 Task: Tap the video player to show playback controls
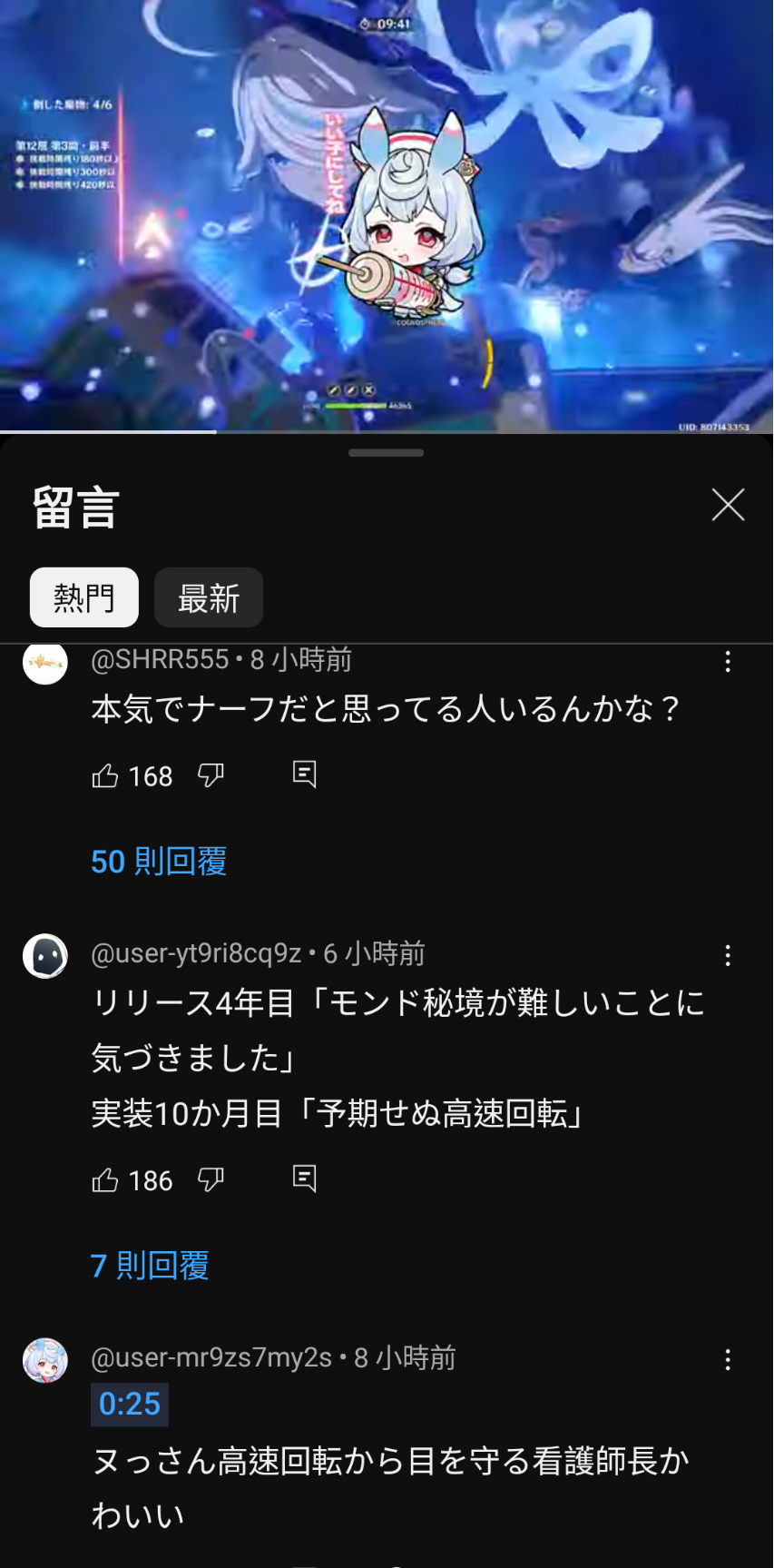387,215
